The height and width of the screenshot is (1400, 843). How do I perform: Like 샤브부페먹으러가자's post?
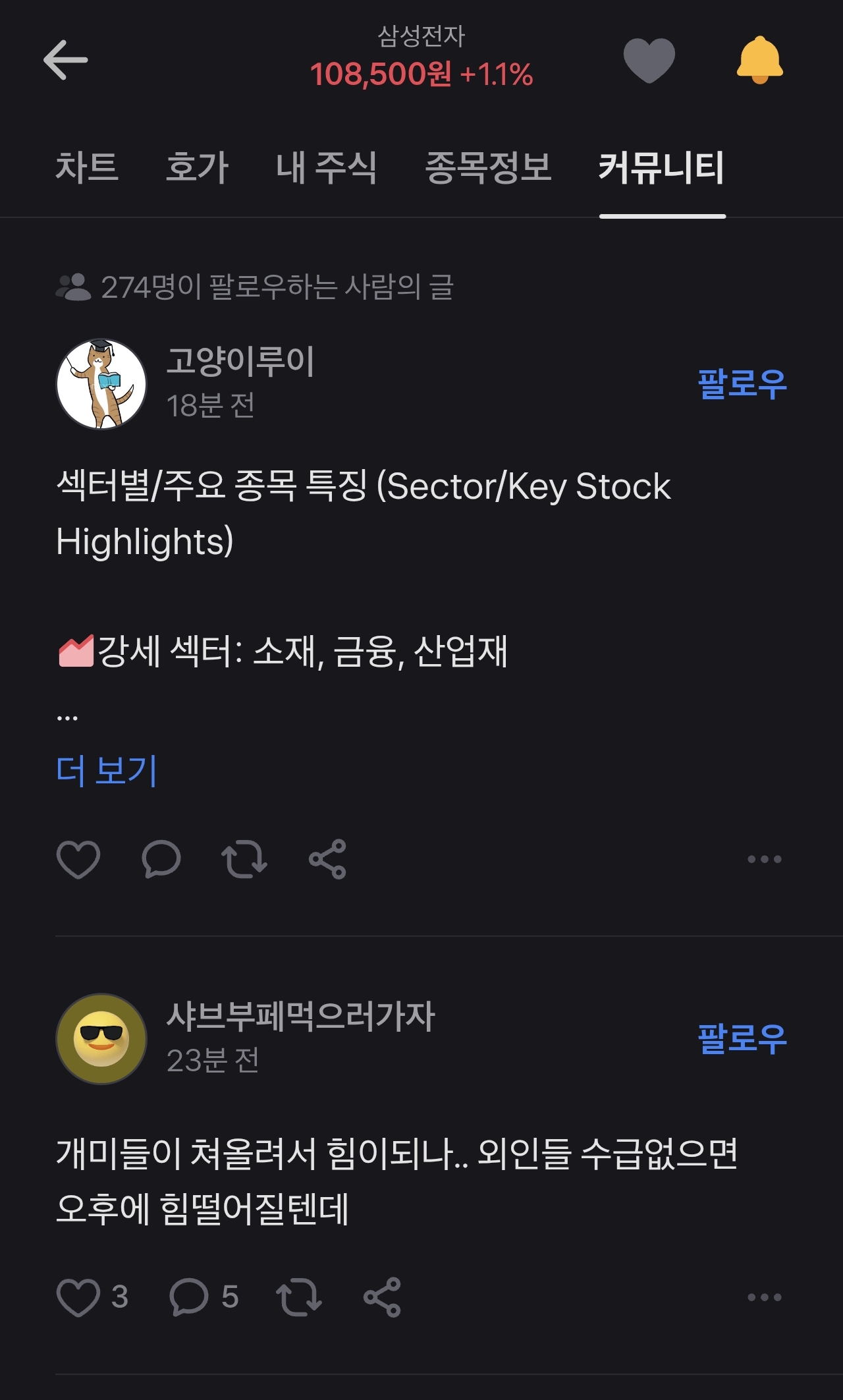pos(78,1297)
